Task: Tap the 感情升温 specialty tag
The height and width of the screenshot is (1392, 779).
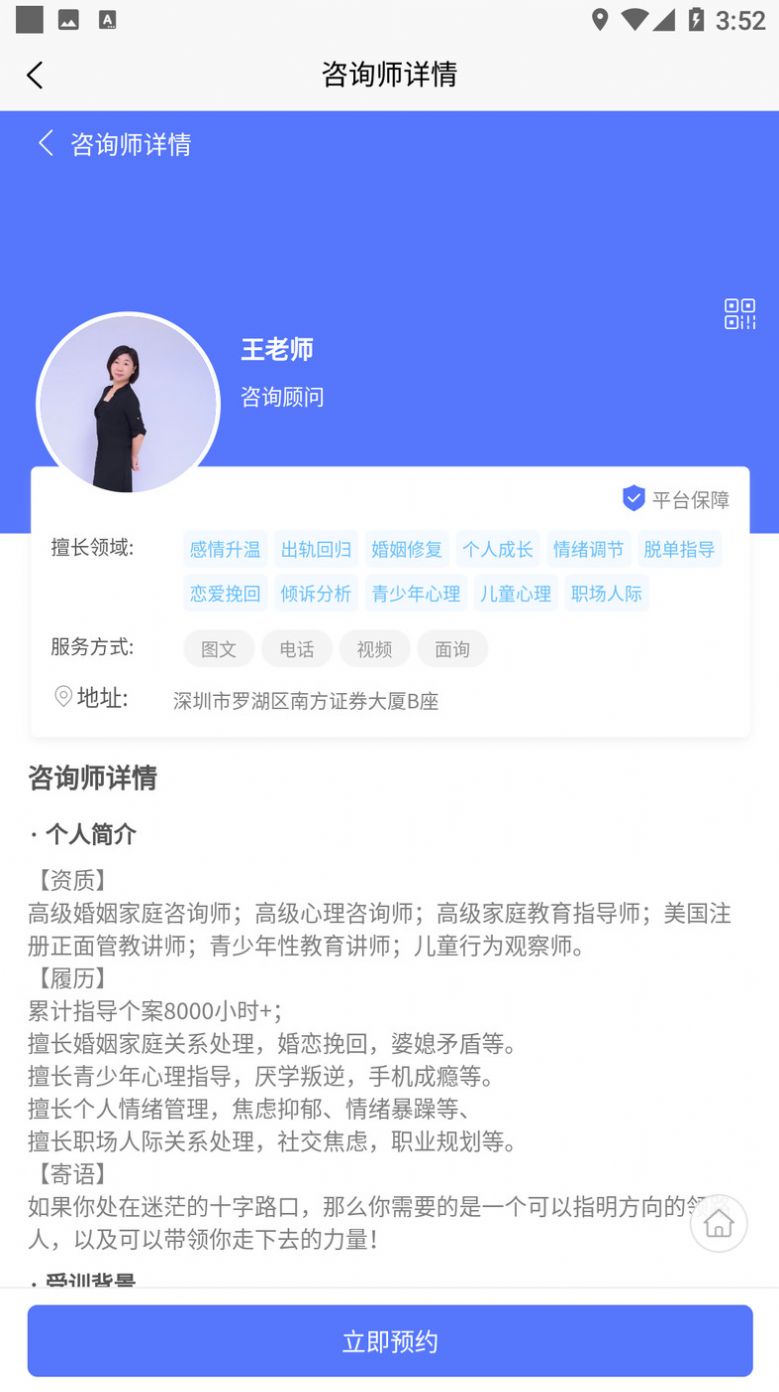Action: coord(224,548)
